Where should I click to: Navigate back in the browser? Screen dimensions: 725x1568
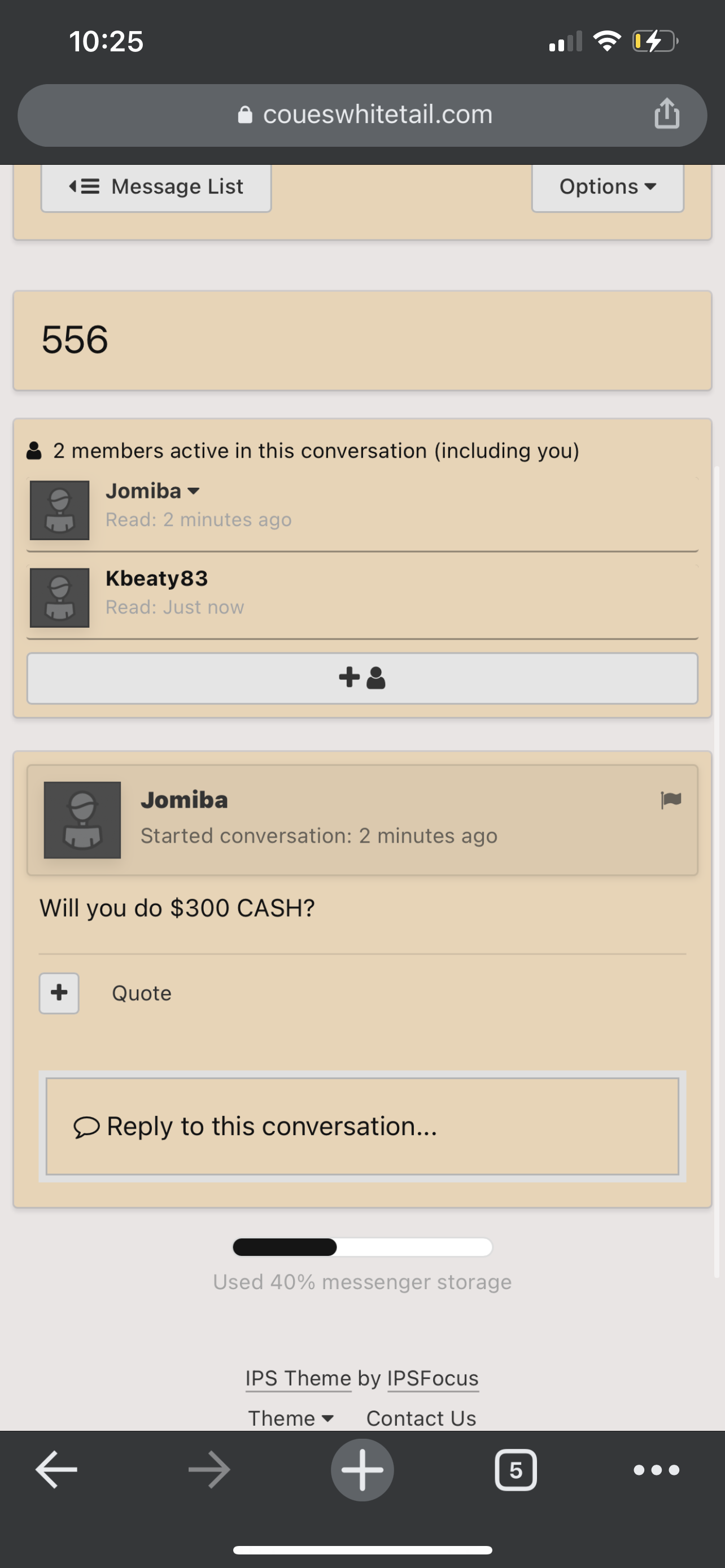tap(56, 1470)
